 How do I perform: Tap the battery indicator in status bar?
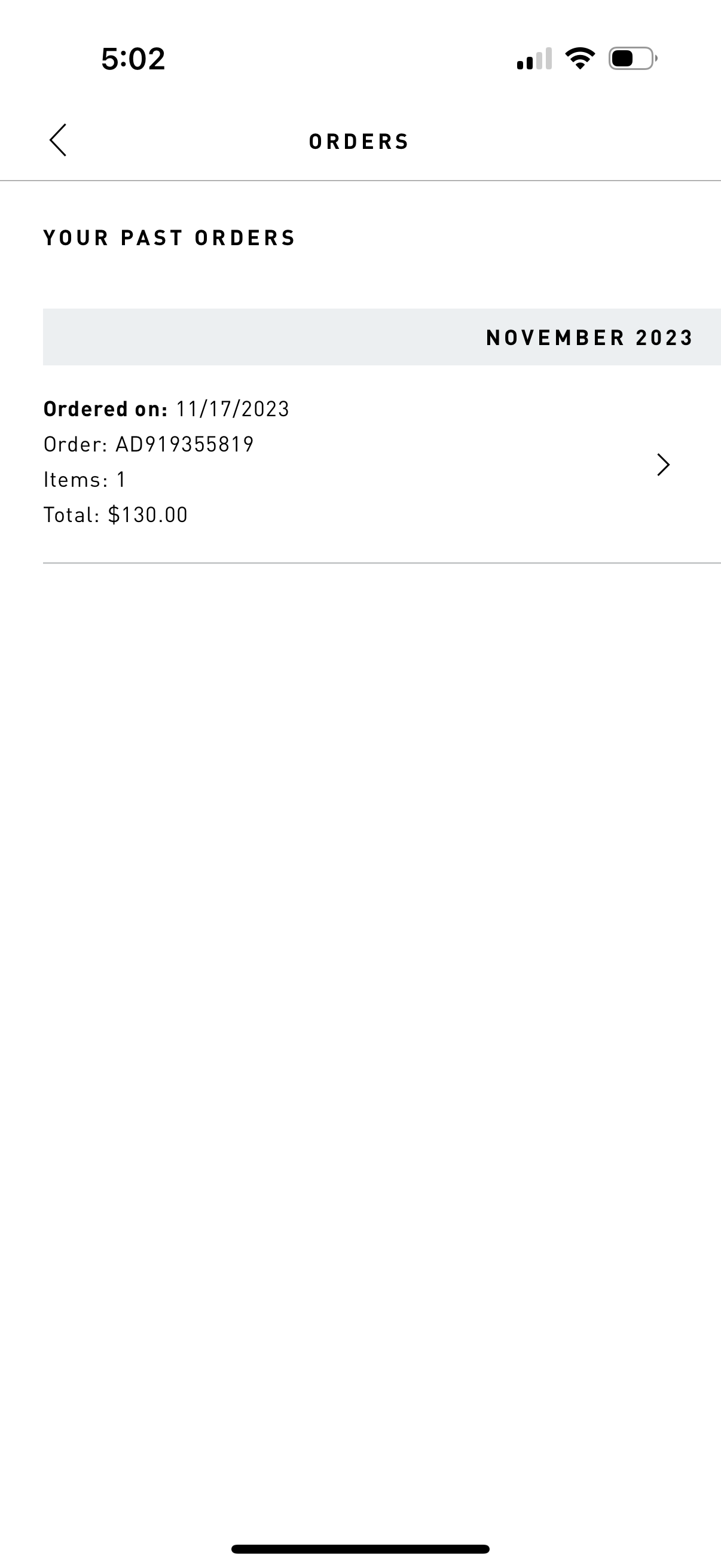[631, 58]
